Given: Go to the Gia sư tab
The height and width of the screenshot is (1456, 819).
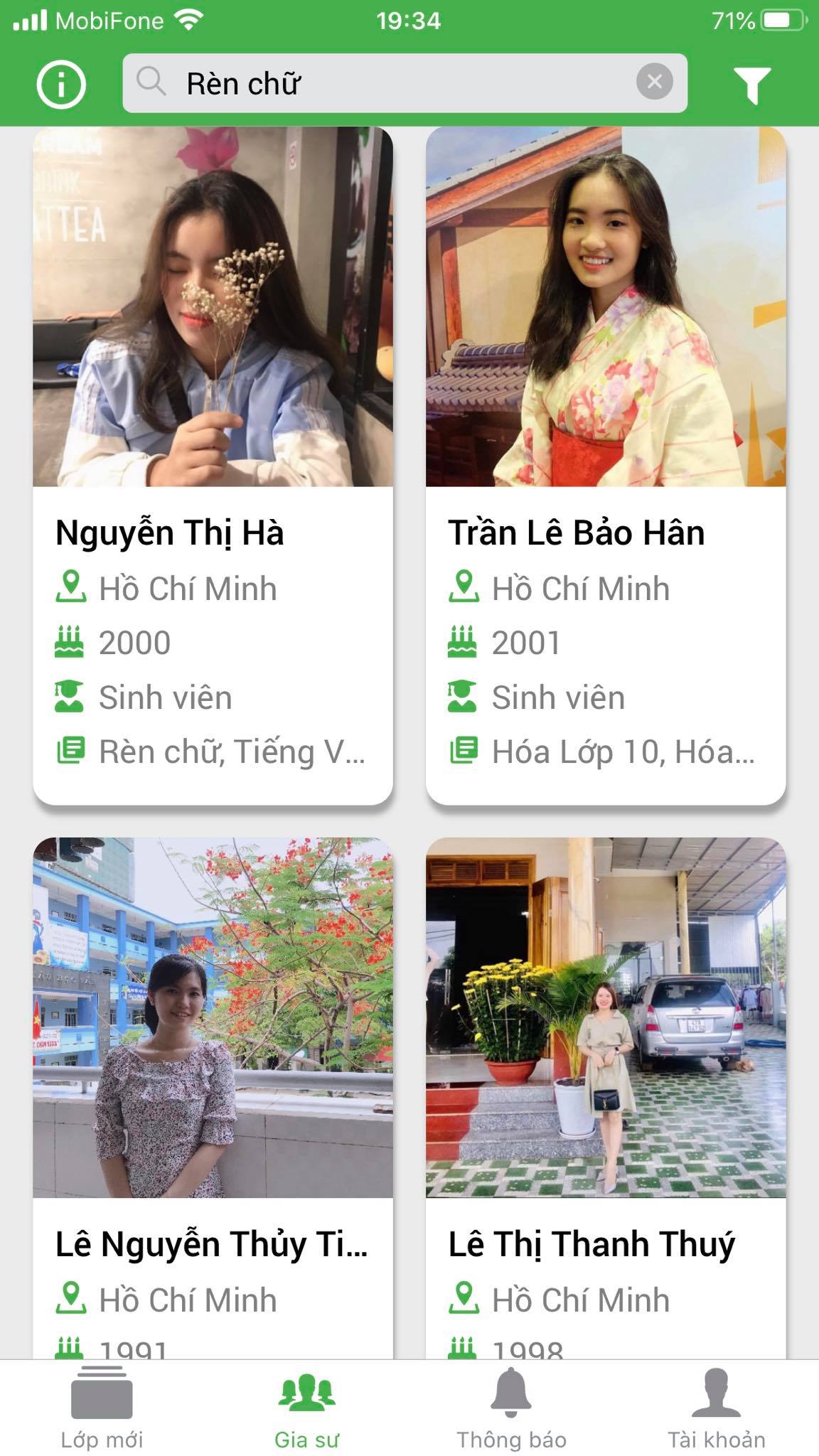Looking at the screenshot, I should (x=306, y=1409).
